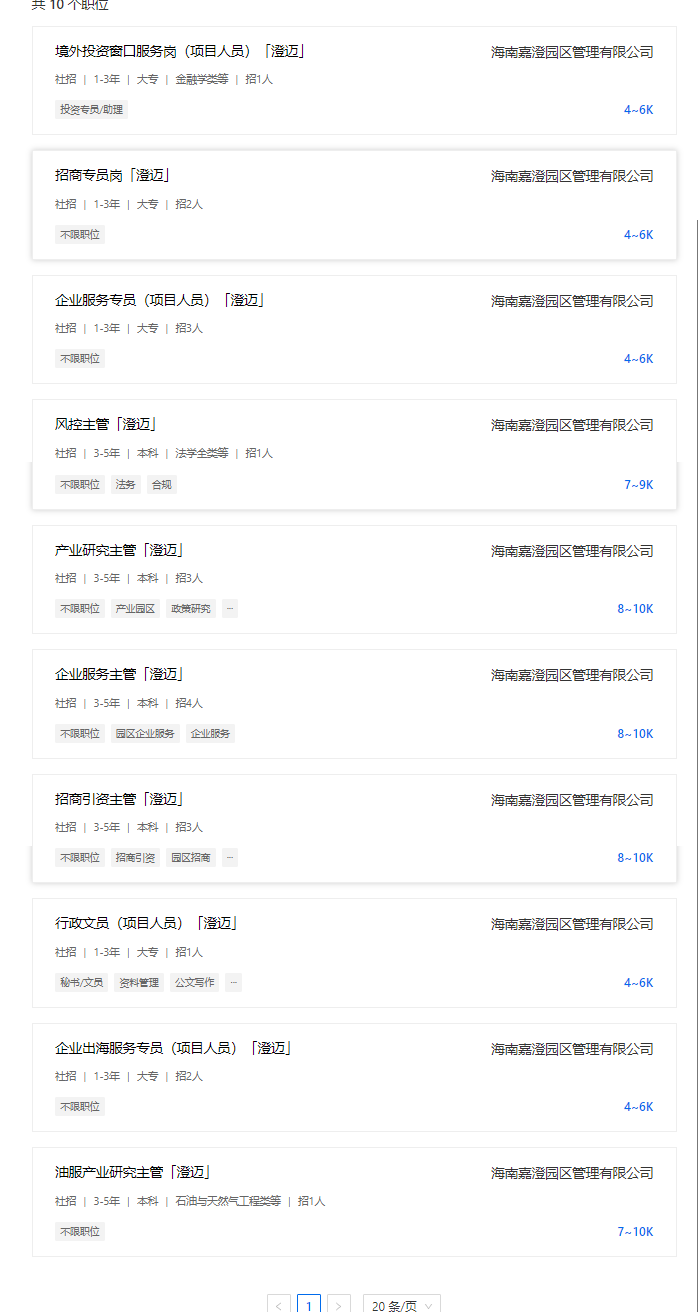Screen dimensions: 698x1312
Task: View the 招商引资主管 job details
Action: pyautogui.click(x=120, y=800)
